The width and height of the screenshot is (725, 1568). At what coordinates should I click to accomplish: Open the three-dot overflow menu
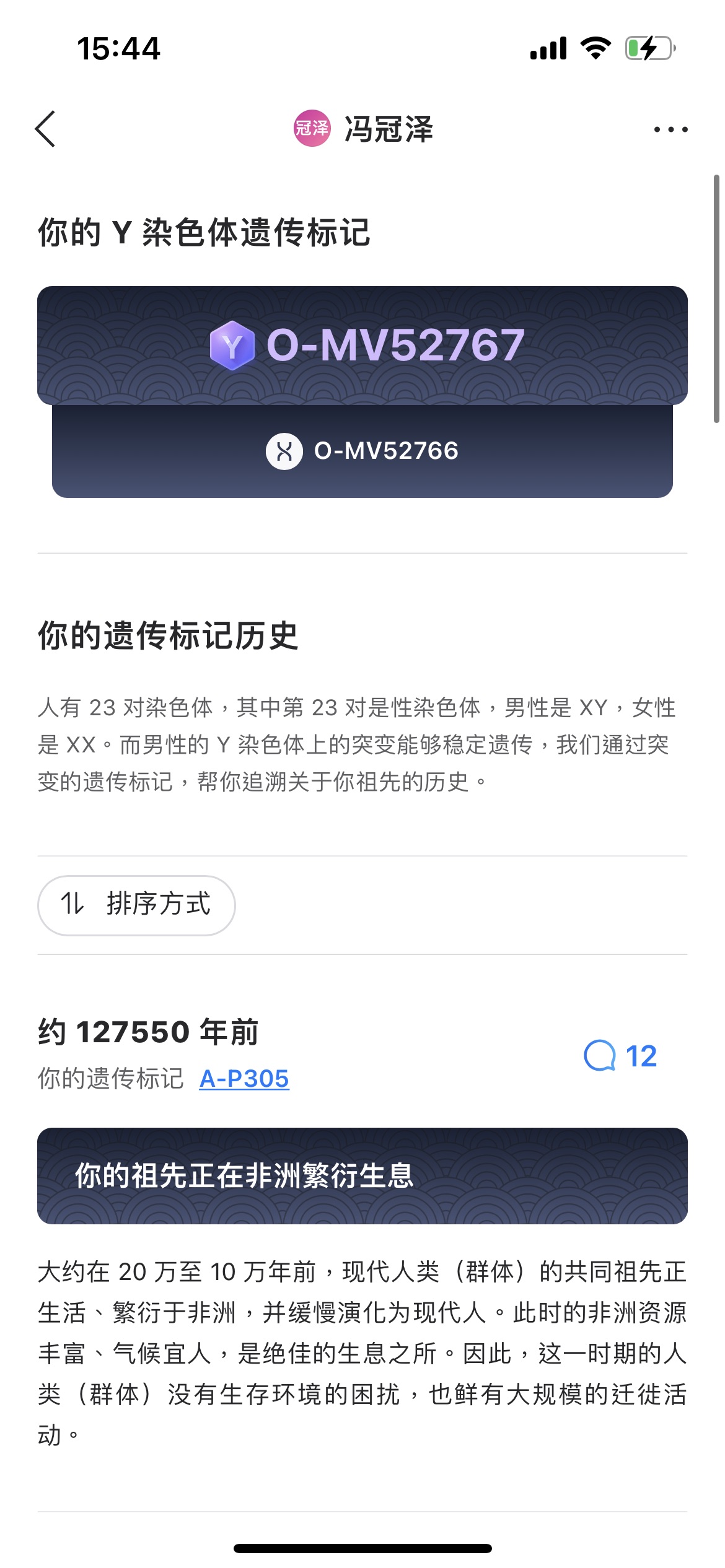(670, 129)
